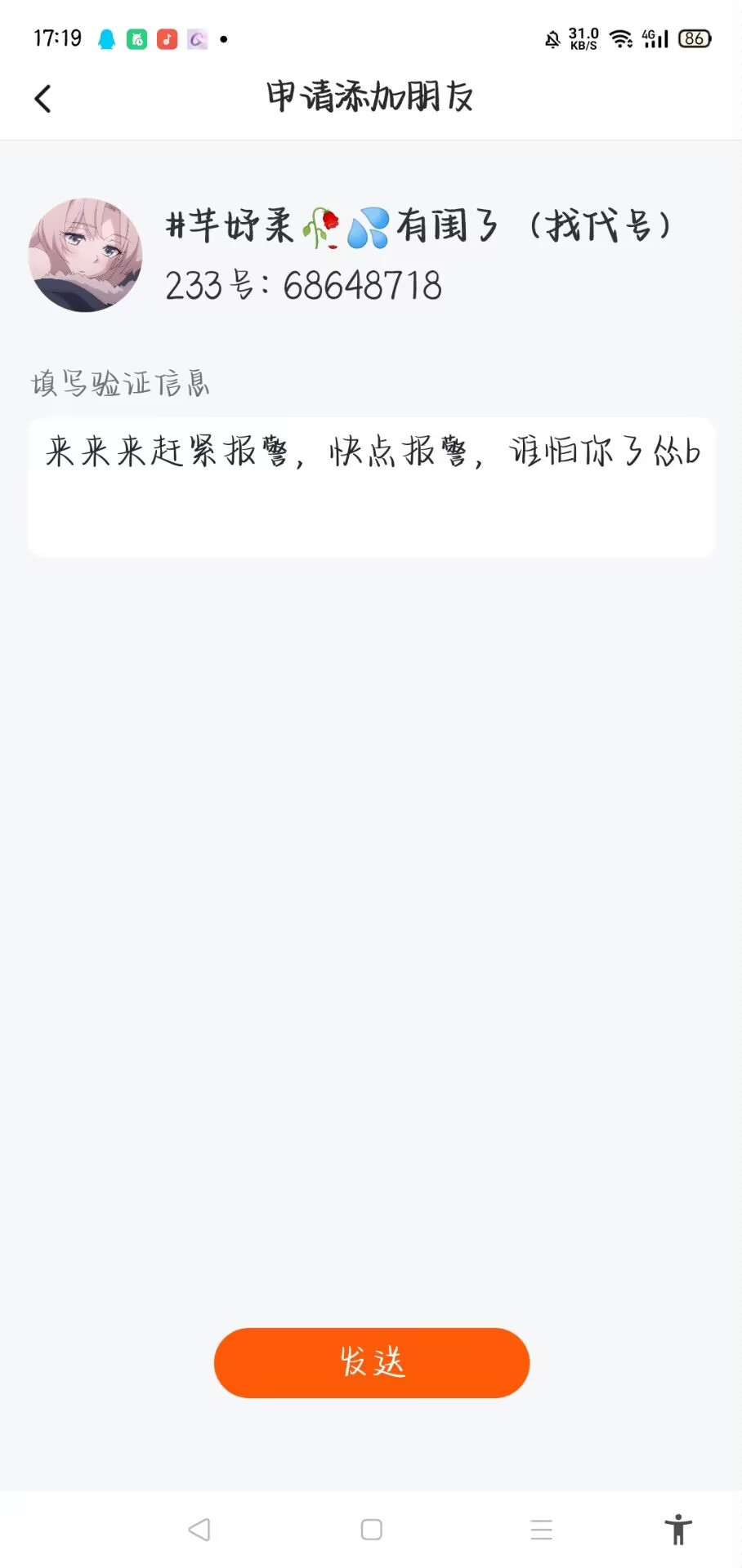This screenshot has width=742, height=1568.
Task: Tap the orange 发送 button
Action: point(372,1362)
